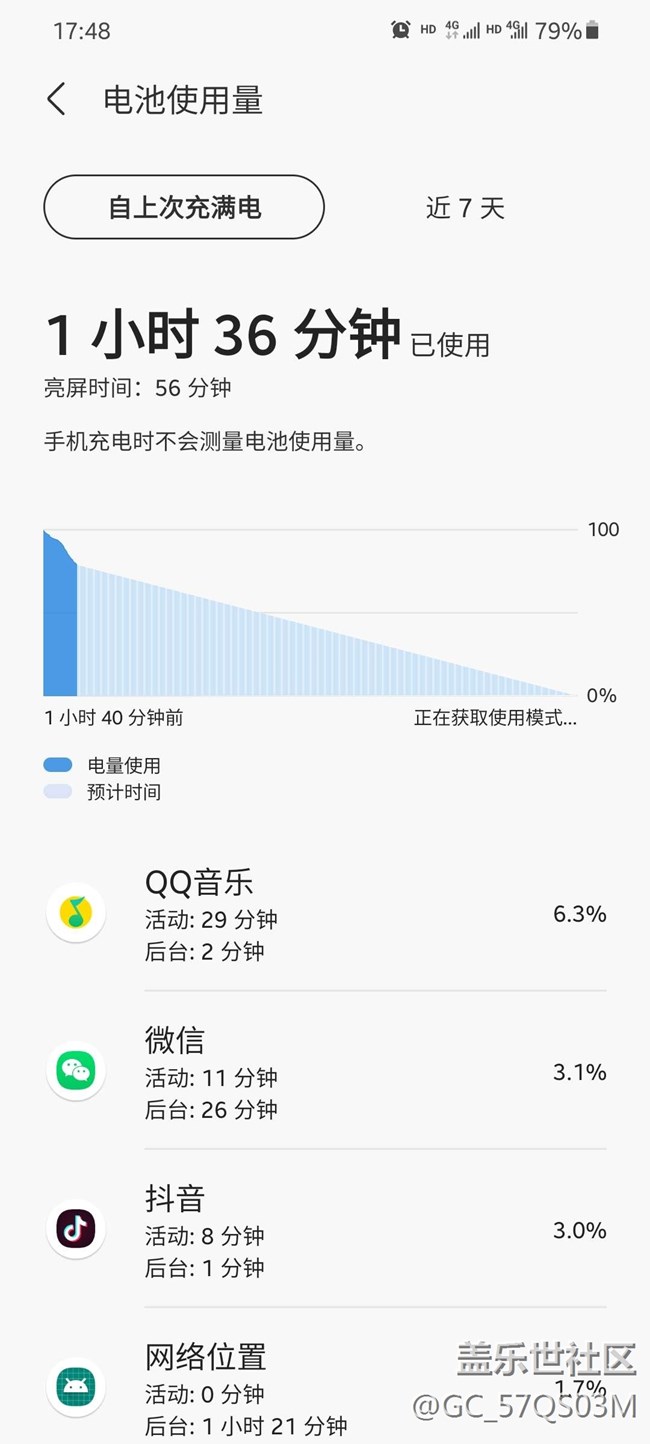The height and width of the screenshot is (1444, 650).
Task: Select the 自上次充满电 tab
Action: tap(184, 207)
